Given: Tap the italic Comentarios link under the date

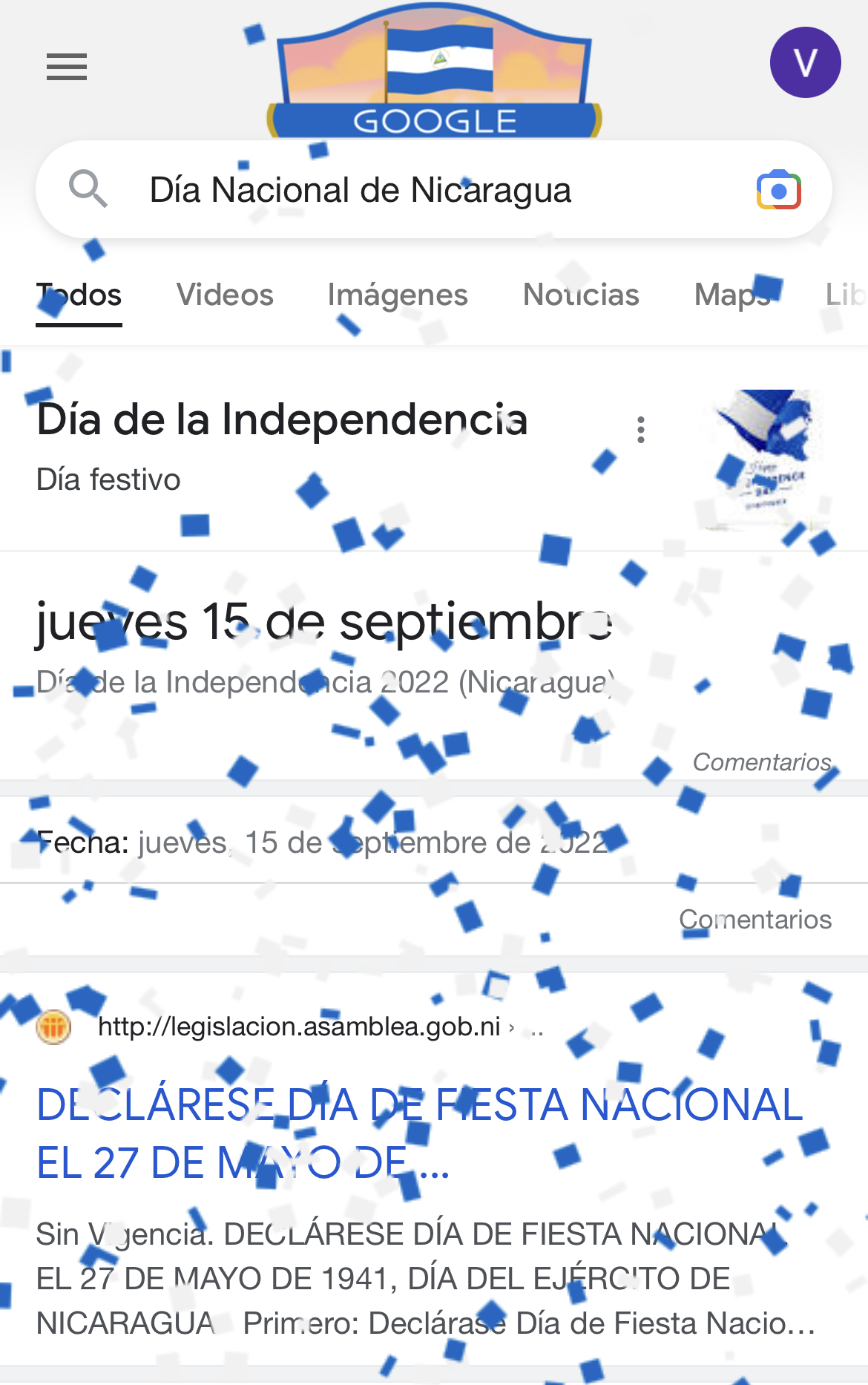Looking at the screenshot, I should (x=762, y=762).
